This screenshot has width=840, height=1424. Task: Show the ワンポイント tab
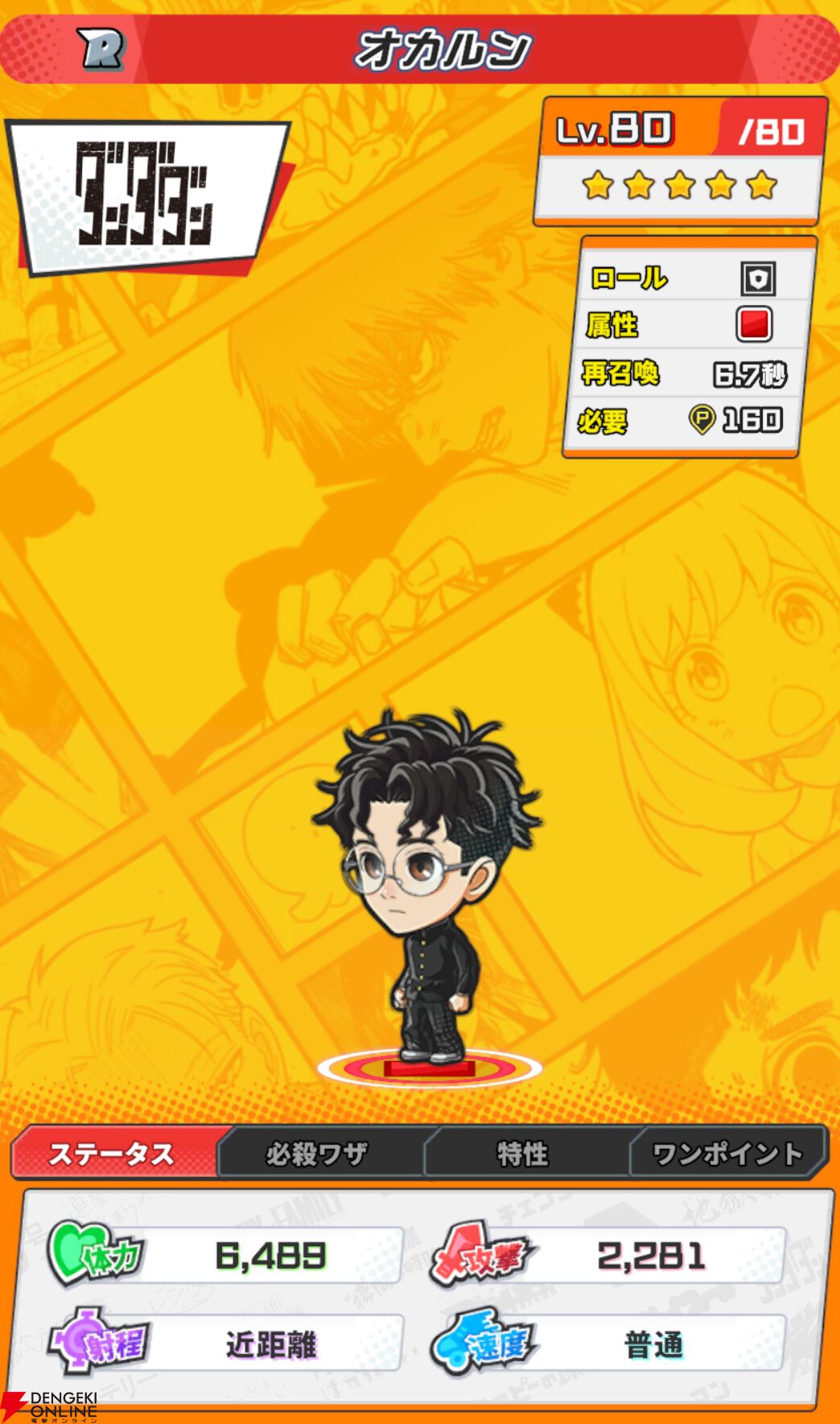727,1154
